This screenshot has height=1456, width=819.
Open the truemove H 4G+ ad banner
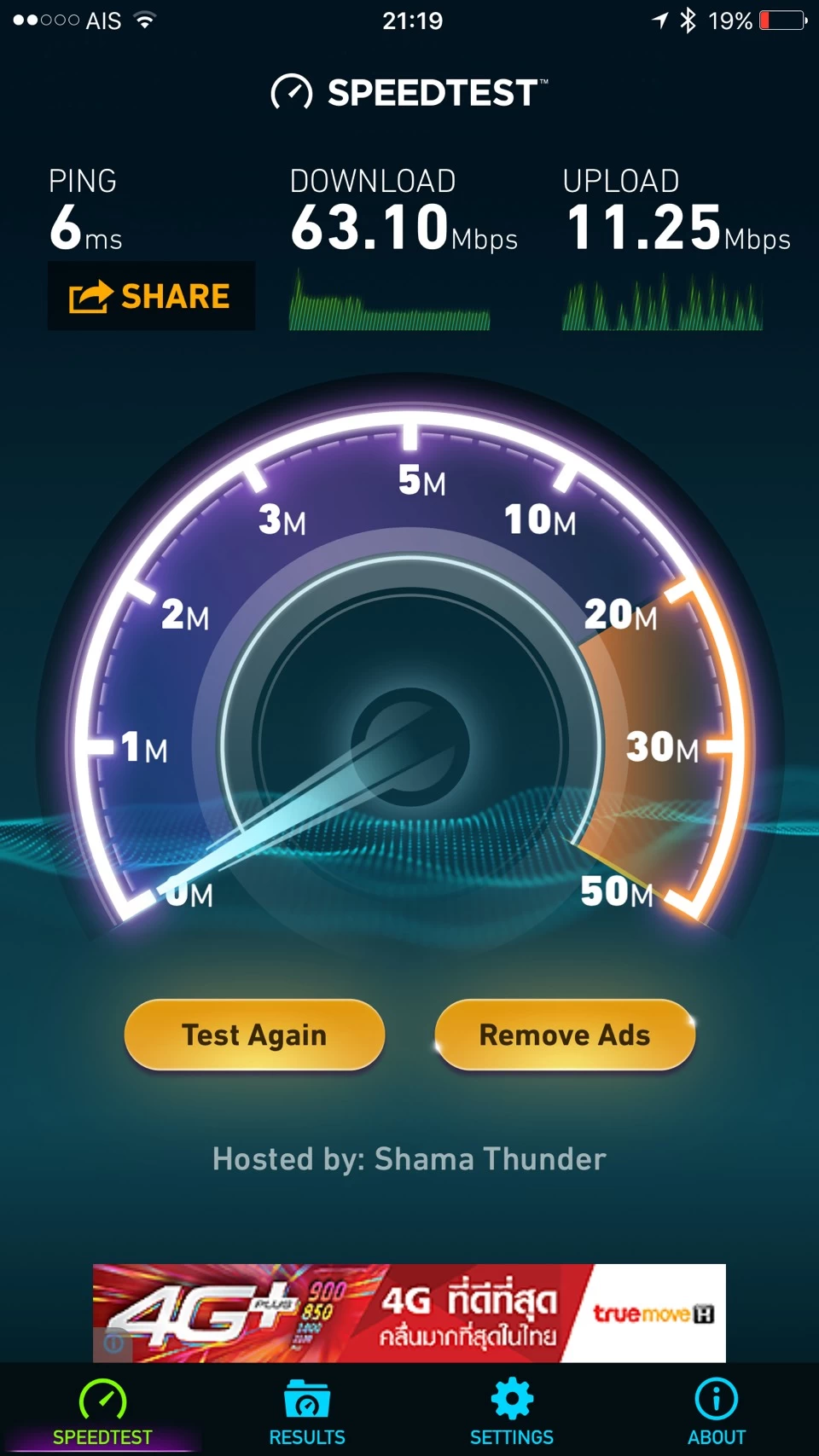tap(409, 1313)
